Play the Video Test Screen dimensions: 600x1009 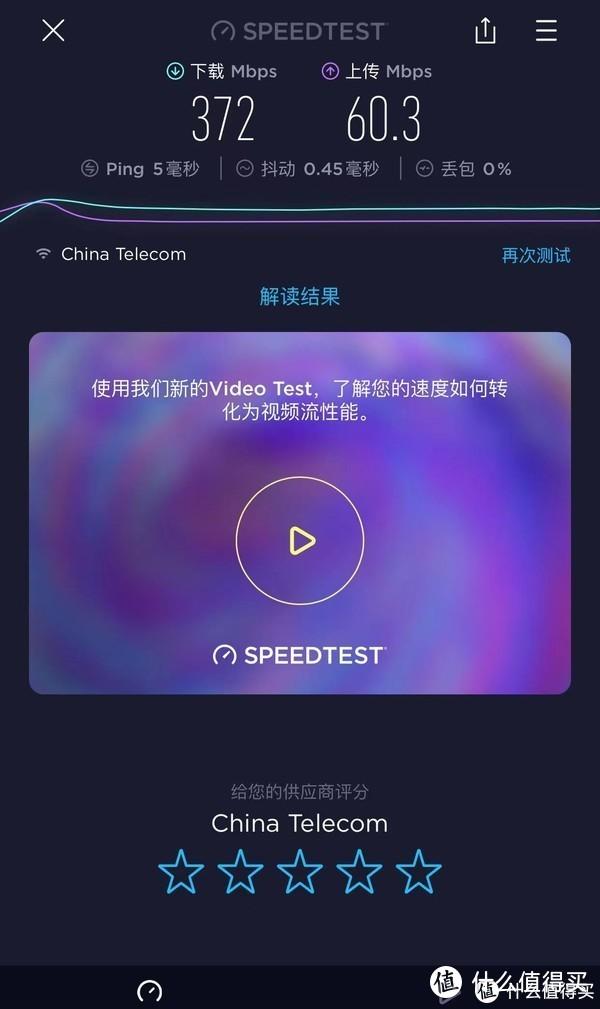click(x=300, y=541)
